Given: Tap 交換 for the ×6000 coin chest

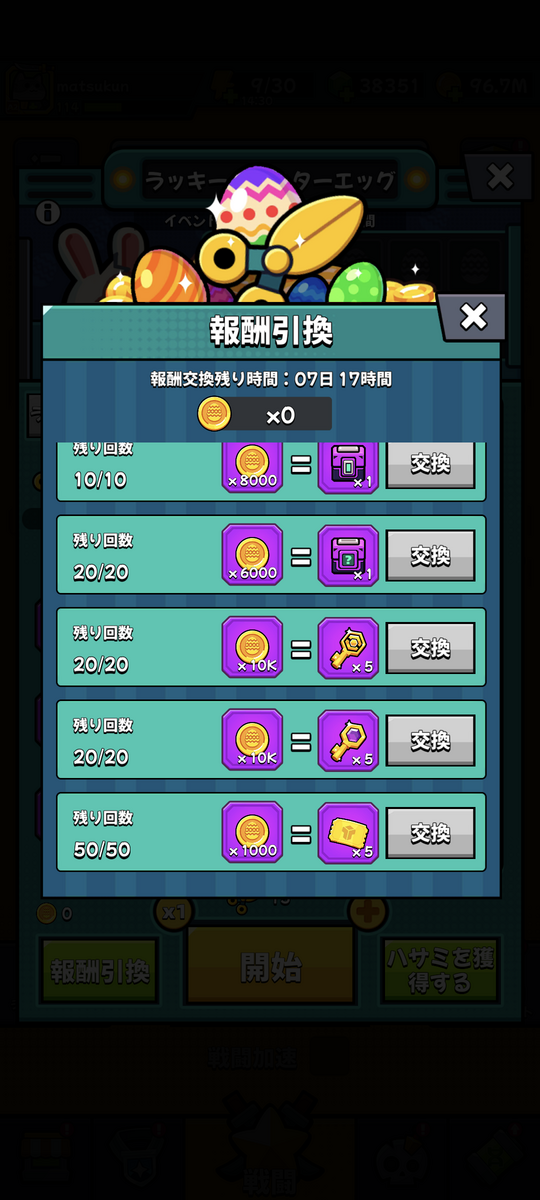Looking at the screenshot, I should 431,556.
